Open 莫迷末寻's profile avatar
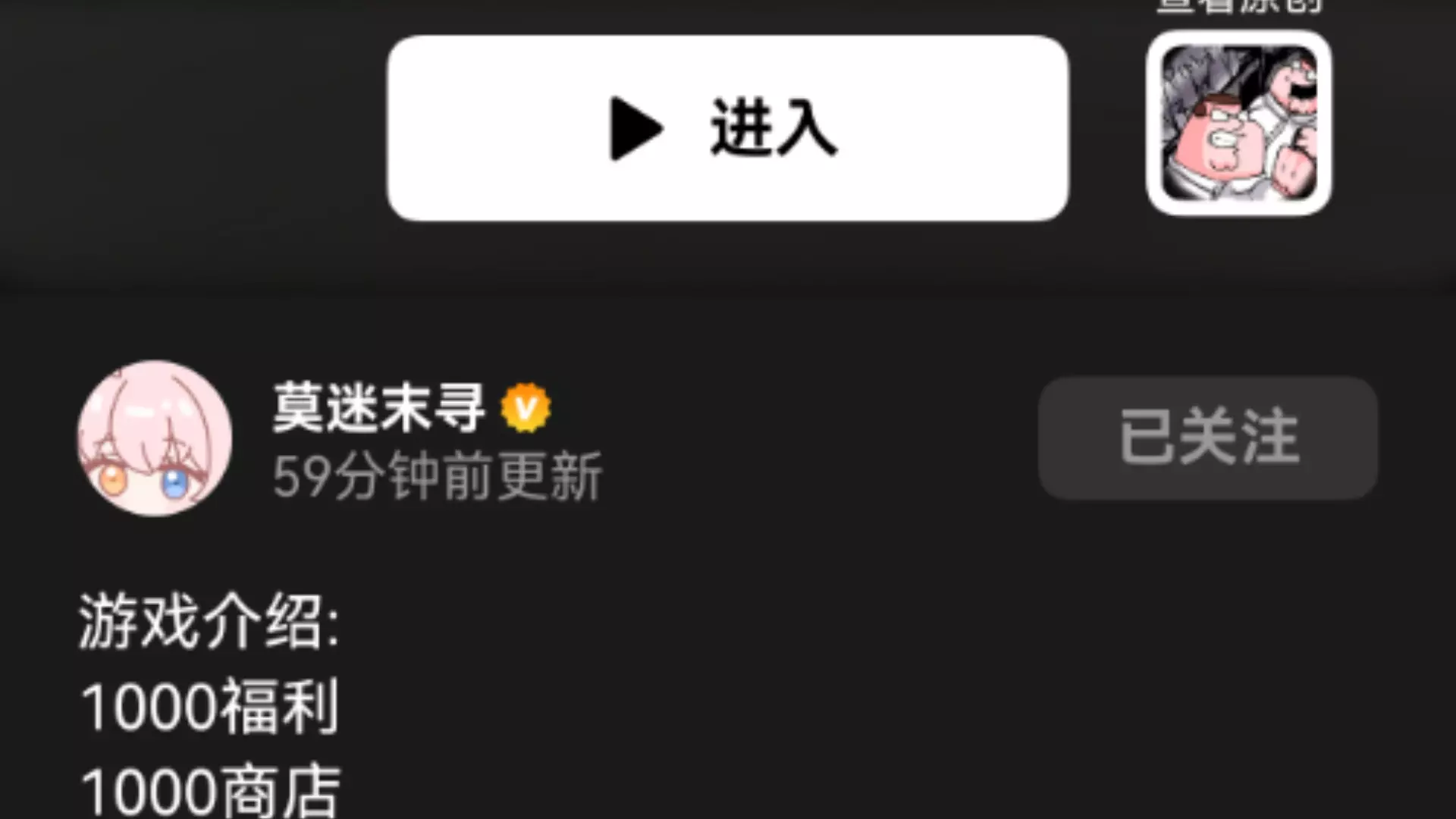Screen dimensions: 1456x819 point(155,438)
